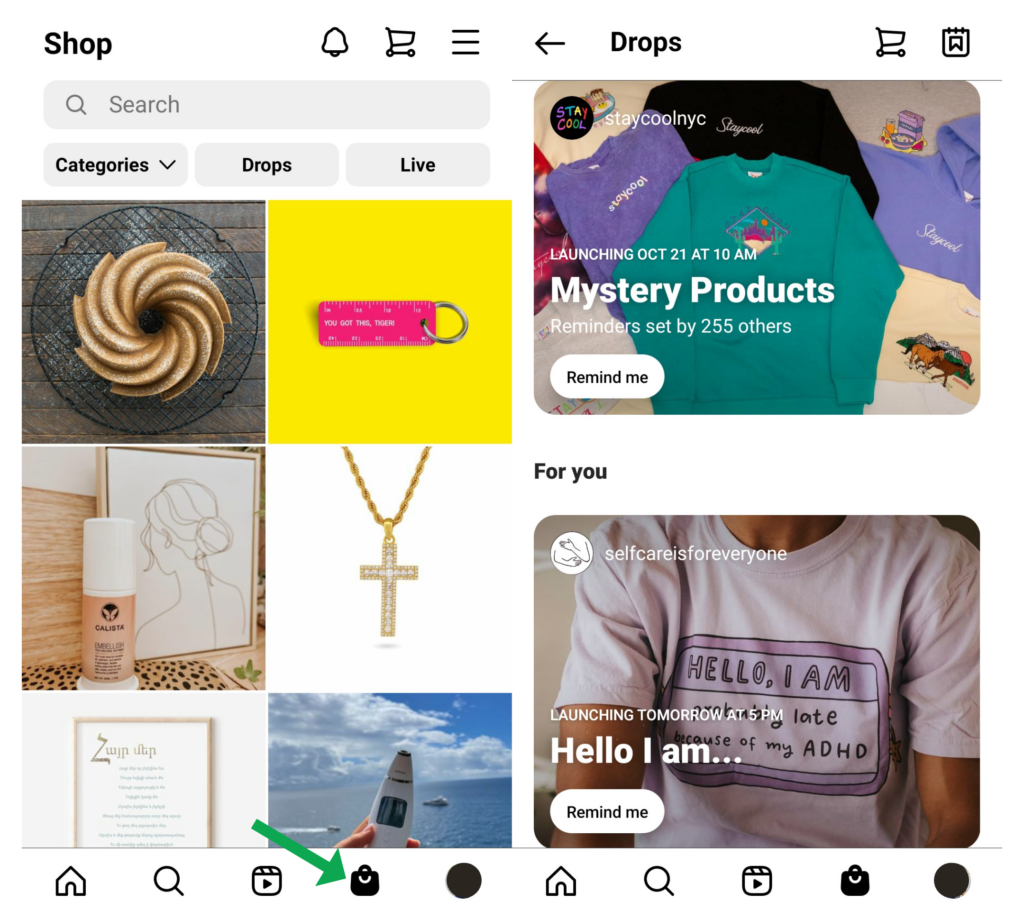Open the saved reminders icon in Drops header

(x=956, y=43)
